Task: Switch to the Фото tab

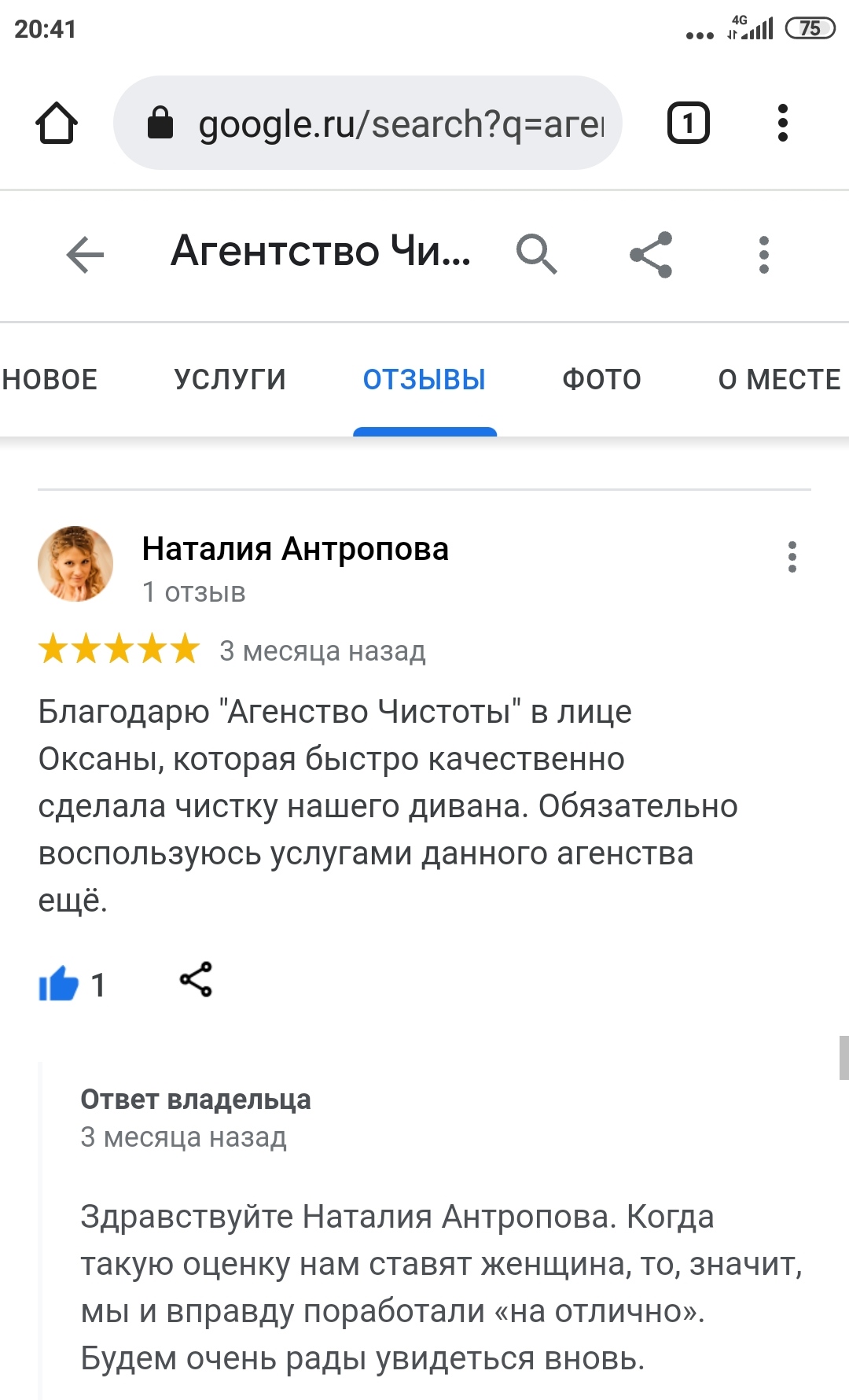Action: pyautogui.click(x=601, y=380)
